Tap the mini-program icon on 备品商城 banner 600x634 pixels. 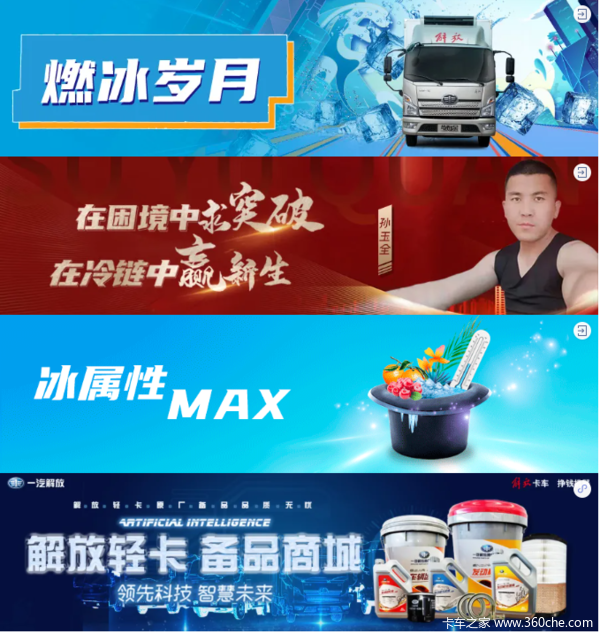[581, 489]
